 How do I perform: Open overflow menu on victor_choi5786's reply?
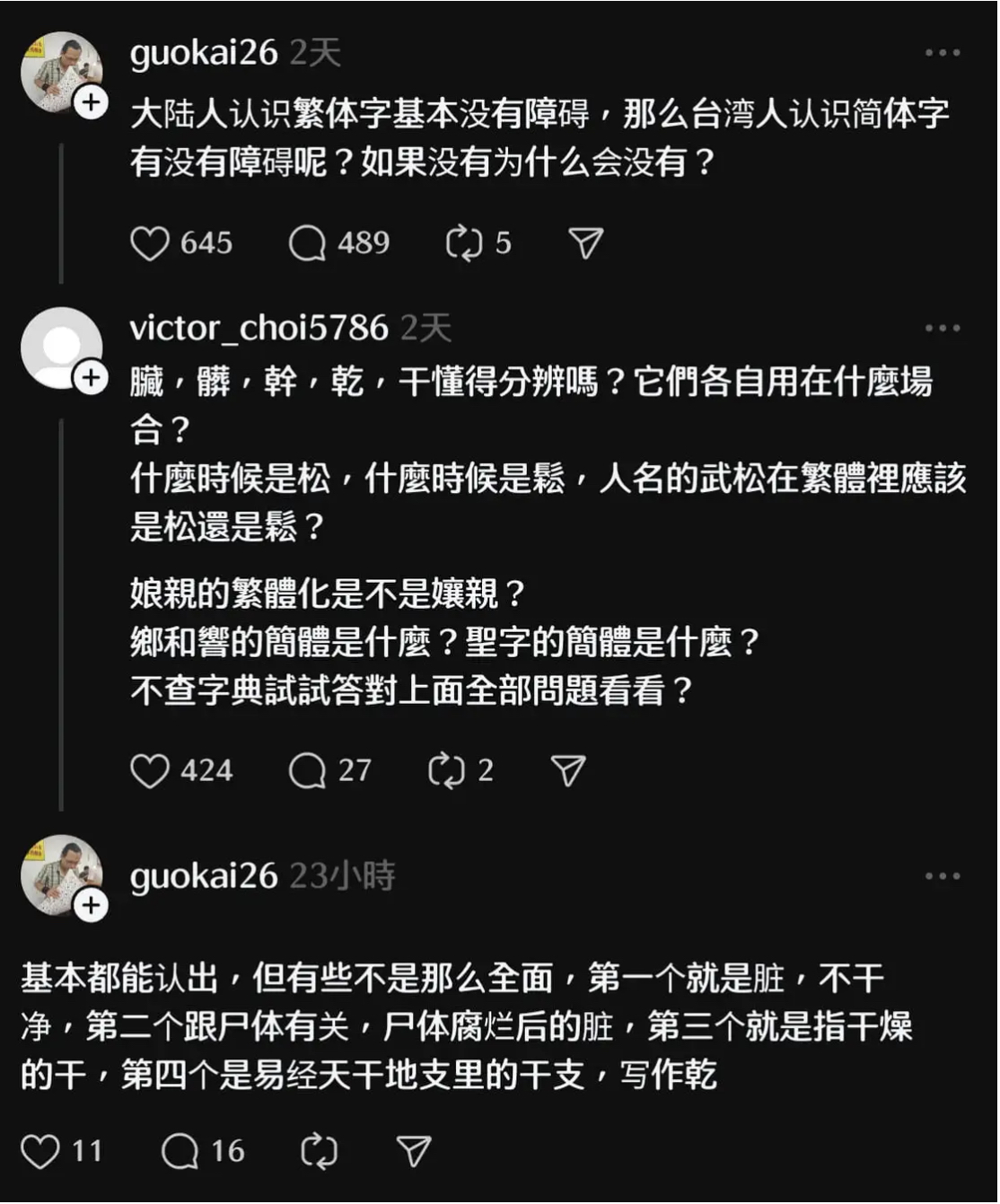(942, 329)
